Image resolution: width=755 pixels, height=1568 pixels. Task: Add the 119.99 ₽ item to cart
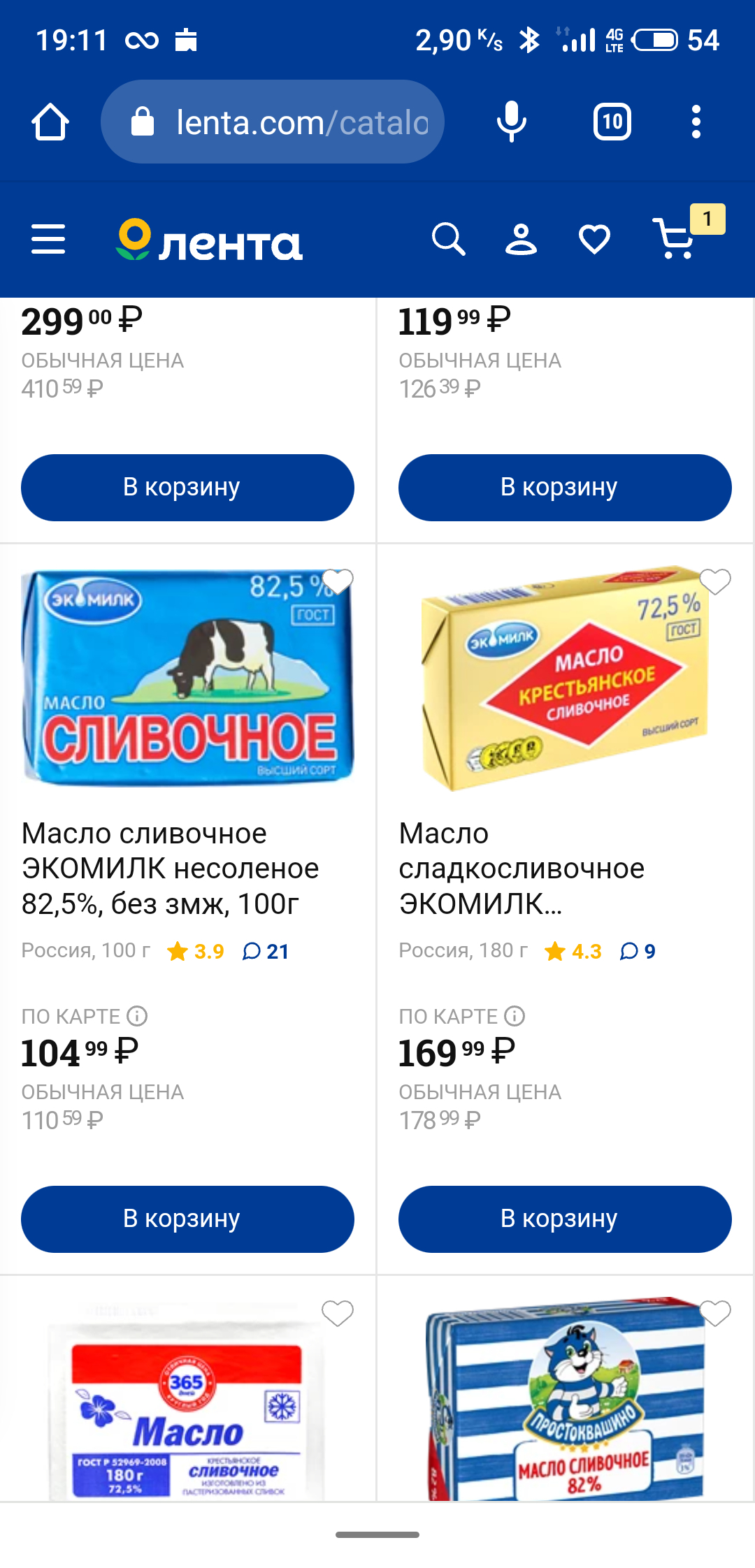click(x=565, y=487)
